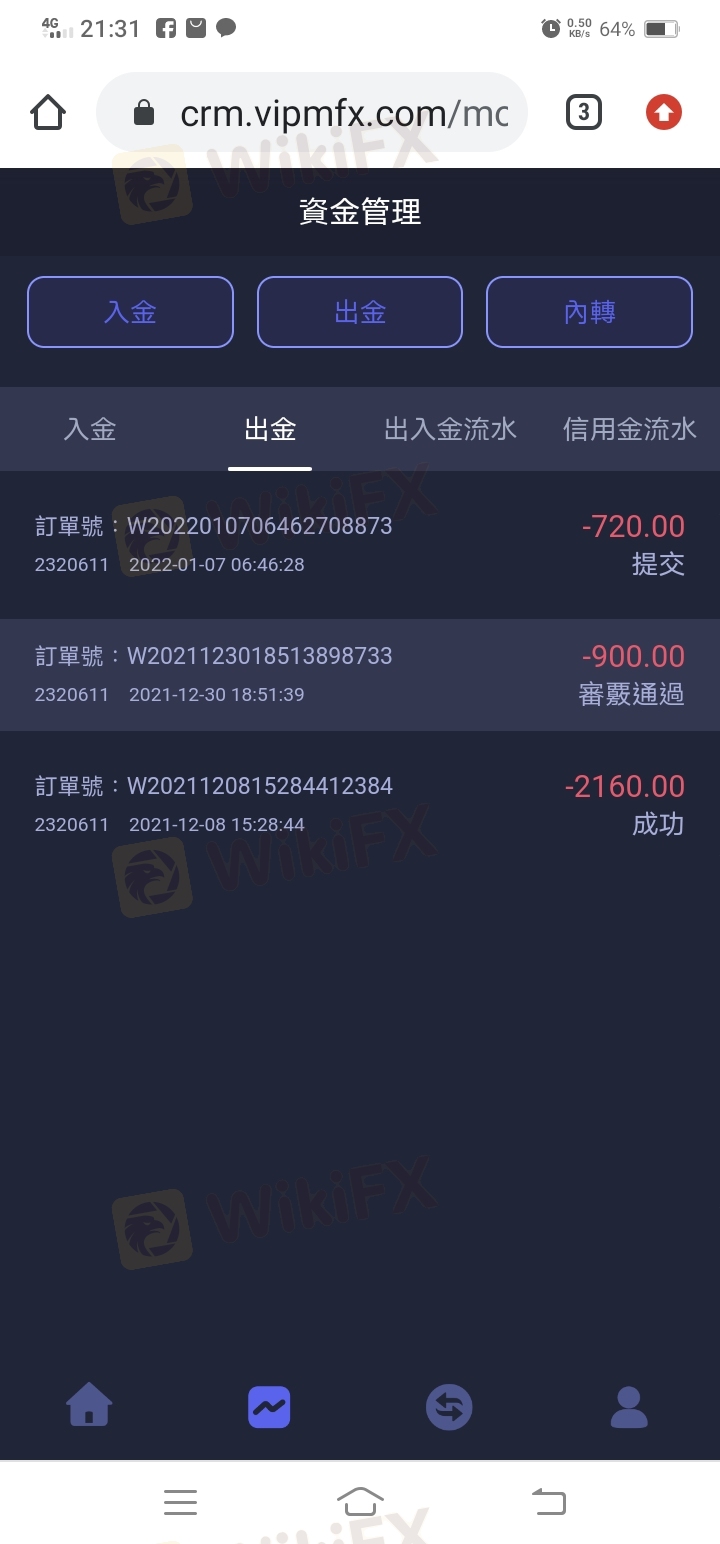The width and height of the screenshot is (720, 1544).
Task: Tap the red upload arrow browser icon
Action: tap(663, 113)
